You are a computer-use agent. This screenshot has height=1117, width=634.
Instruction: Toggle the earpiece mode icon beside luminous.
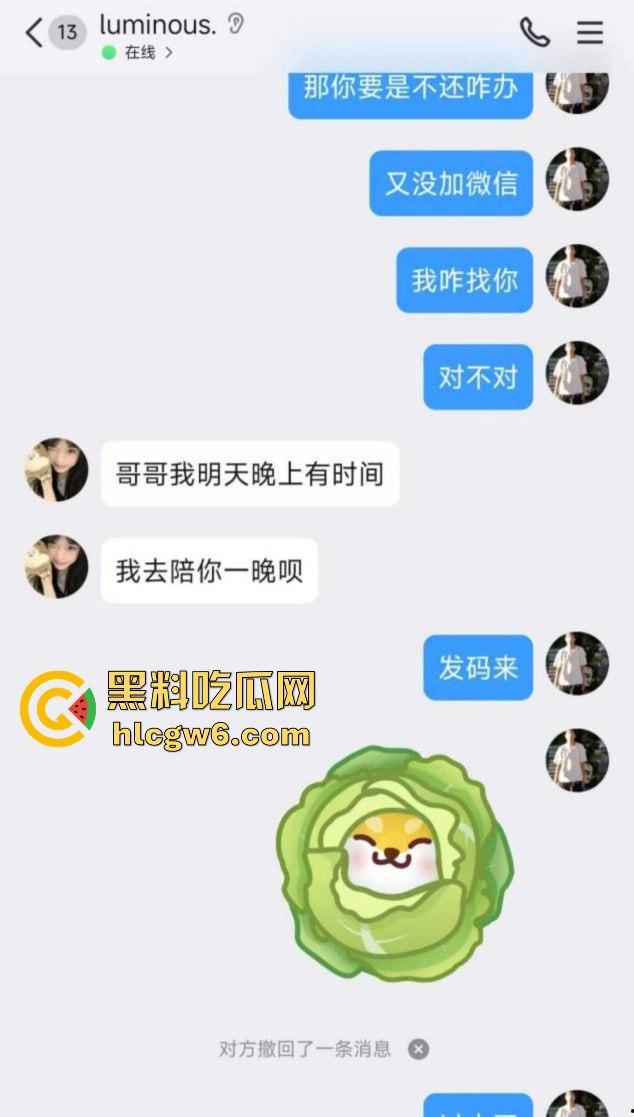coord(236,25)
